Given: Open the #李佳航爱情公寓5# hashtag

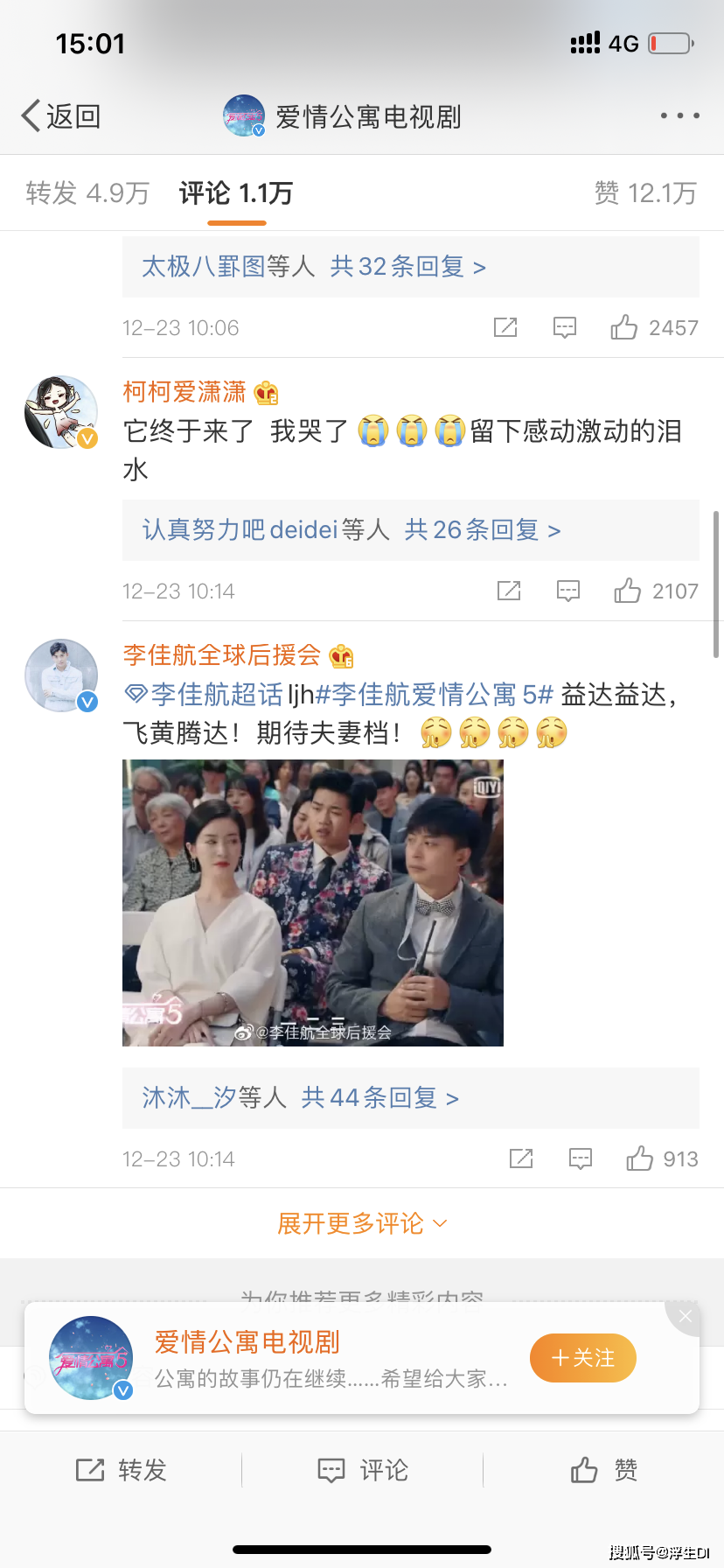Looking at the screenshot, I should (x=435, y=695).
